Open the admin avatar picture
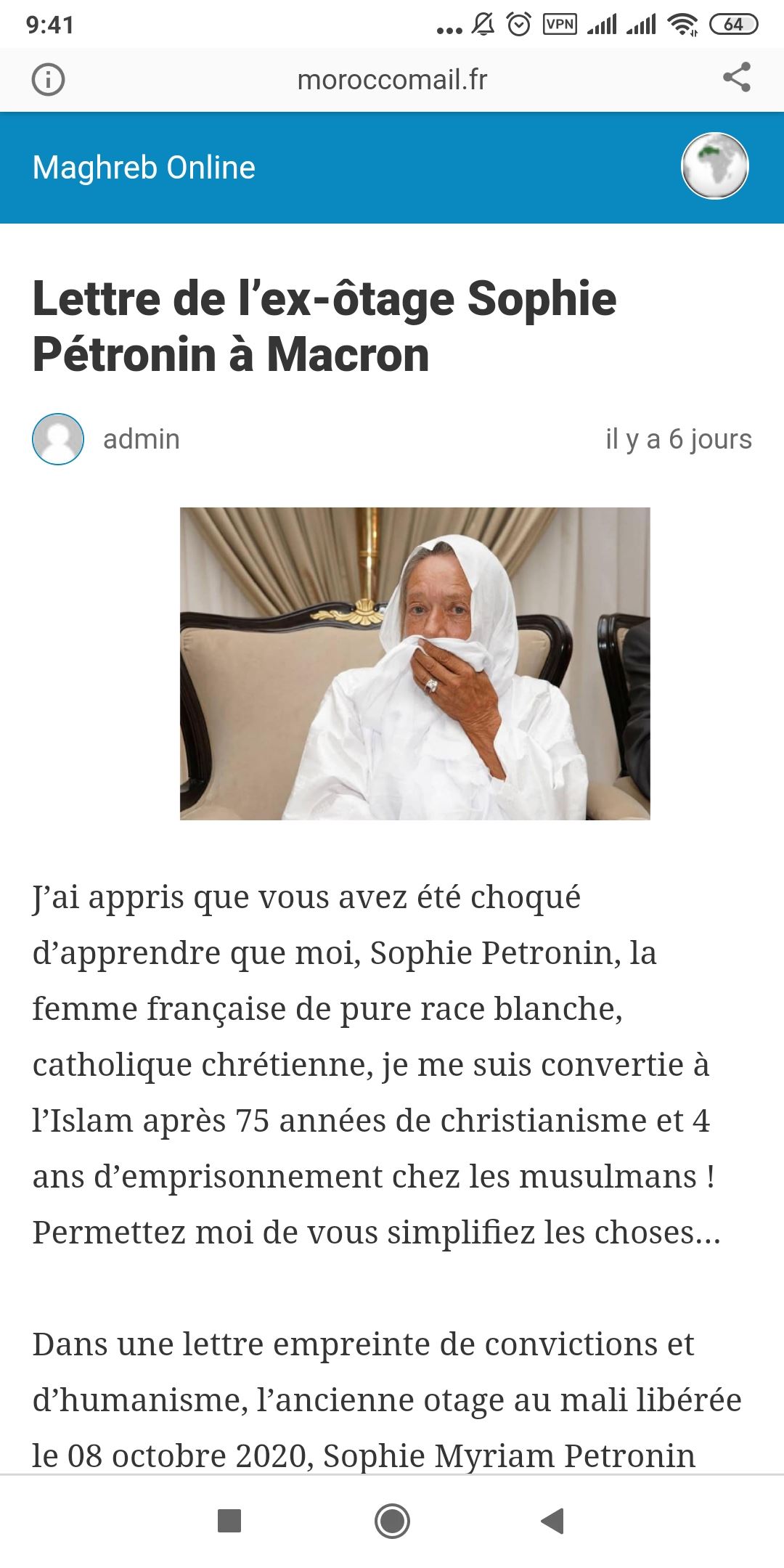 point(58,439)
